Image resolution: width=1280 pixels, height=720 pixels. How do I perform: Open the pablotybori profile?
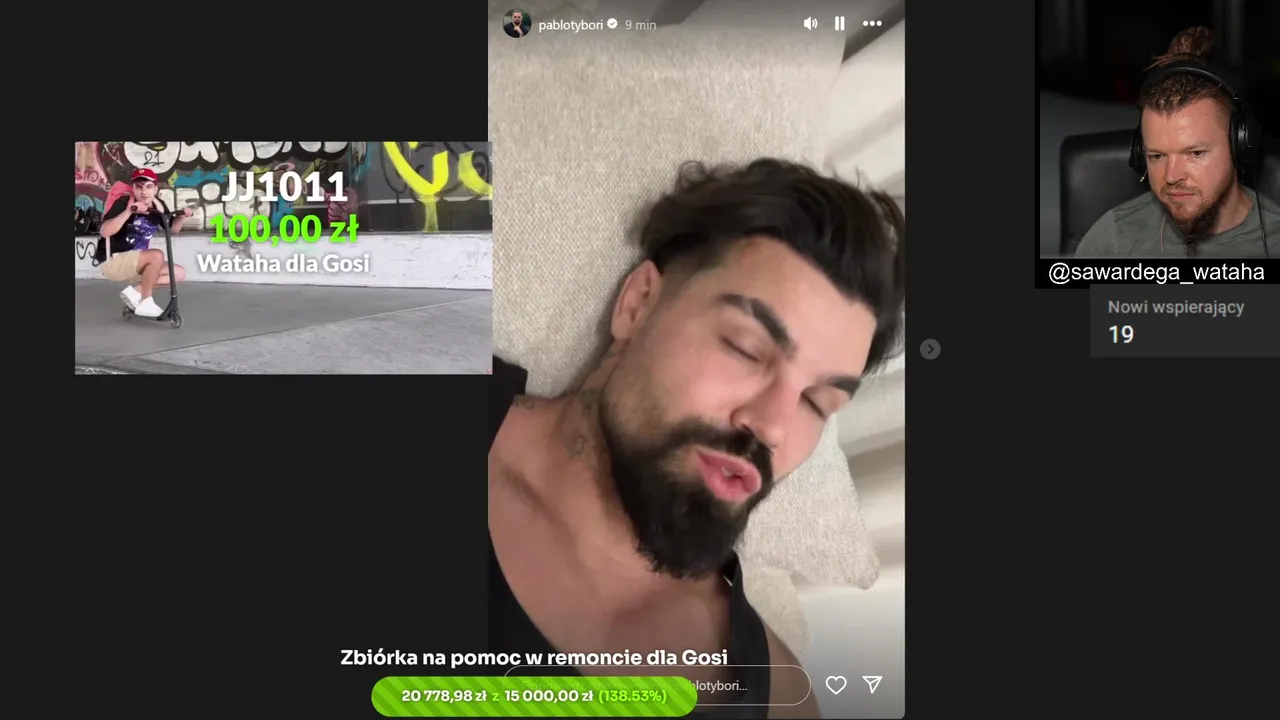click(x=570, y=24)
